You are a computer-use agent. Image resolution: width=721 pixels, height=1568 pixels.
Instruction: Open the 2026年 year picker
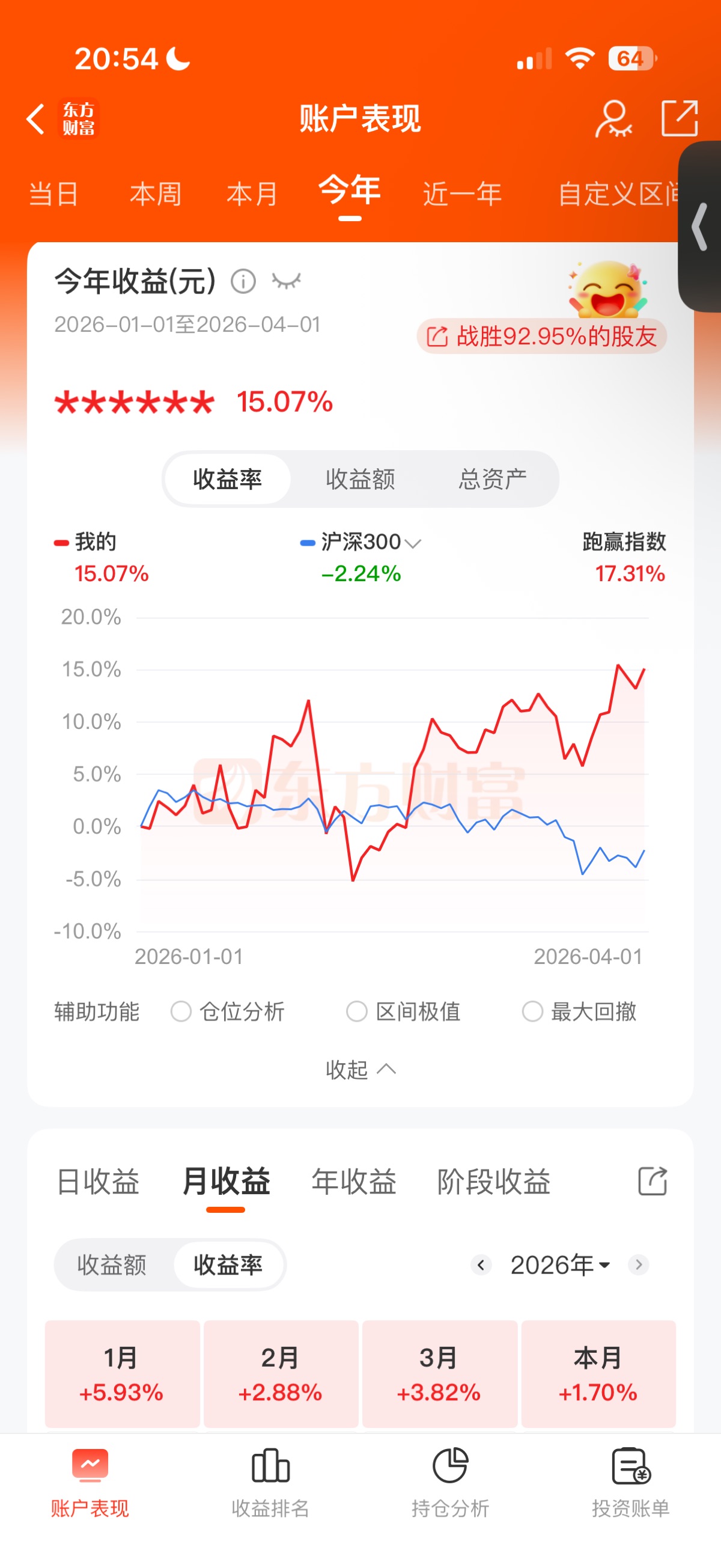[560, 1265]
